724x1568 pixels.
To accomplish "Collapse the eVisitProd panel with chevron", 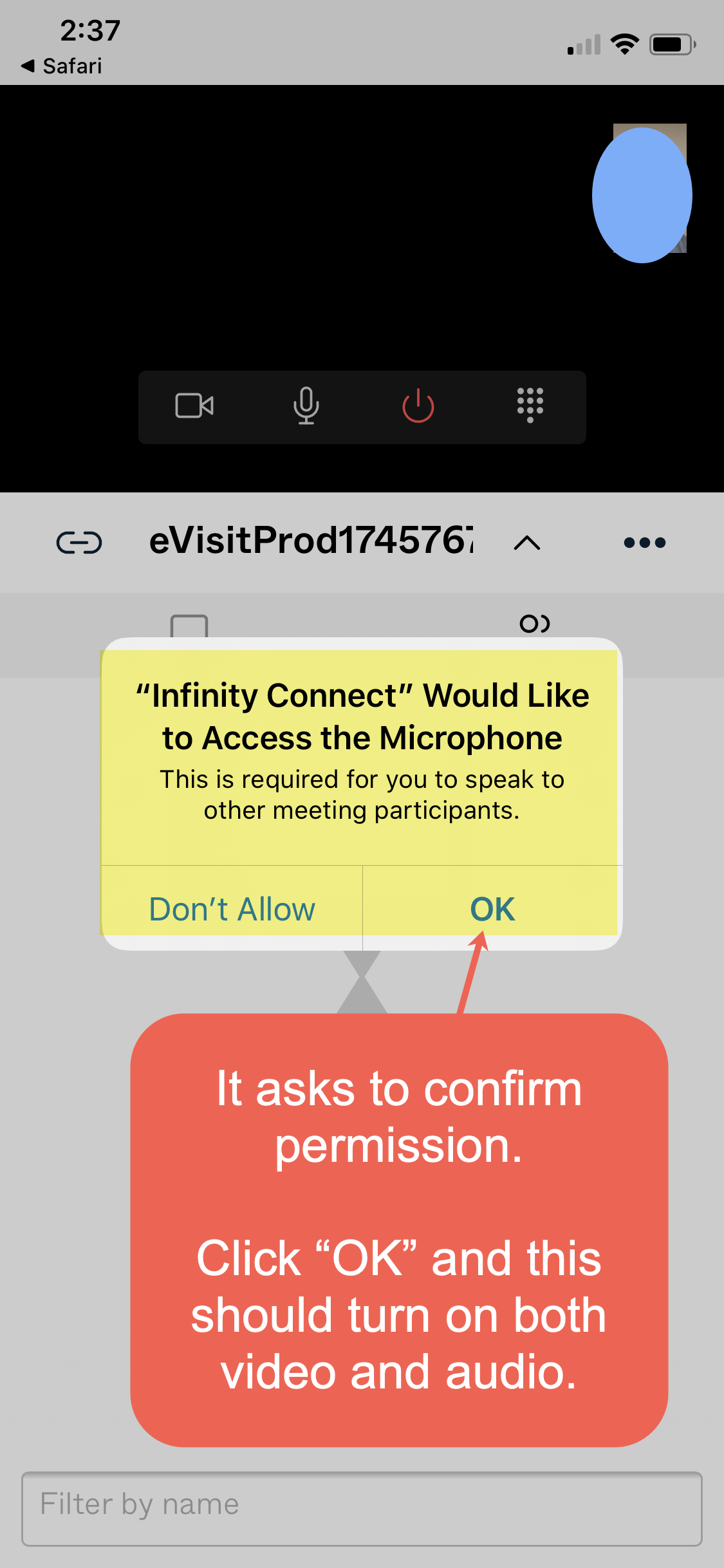I will 527,543.
